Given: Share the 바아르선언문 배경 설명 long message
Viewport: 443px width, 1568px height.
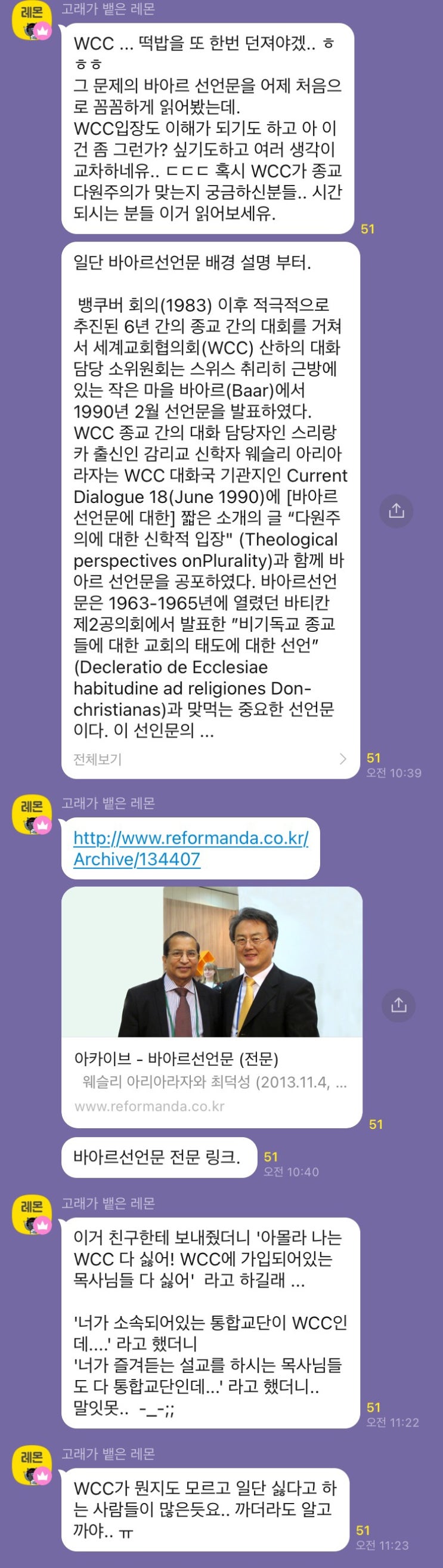Looking at the screenshot, I should (396, 510).
